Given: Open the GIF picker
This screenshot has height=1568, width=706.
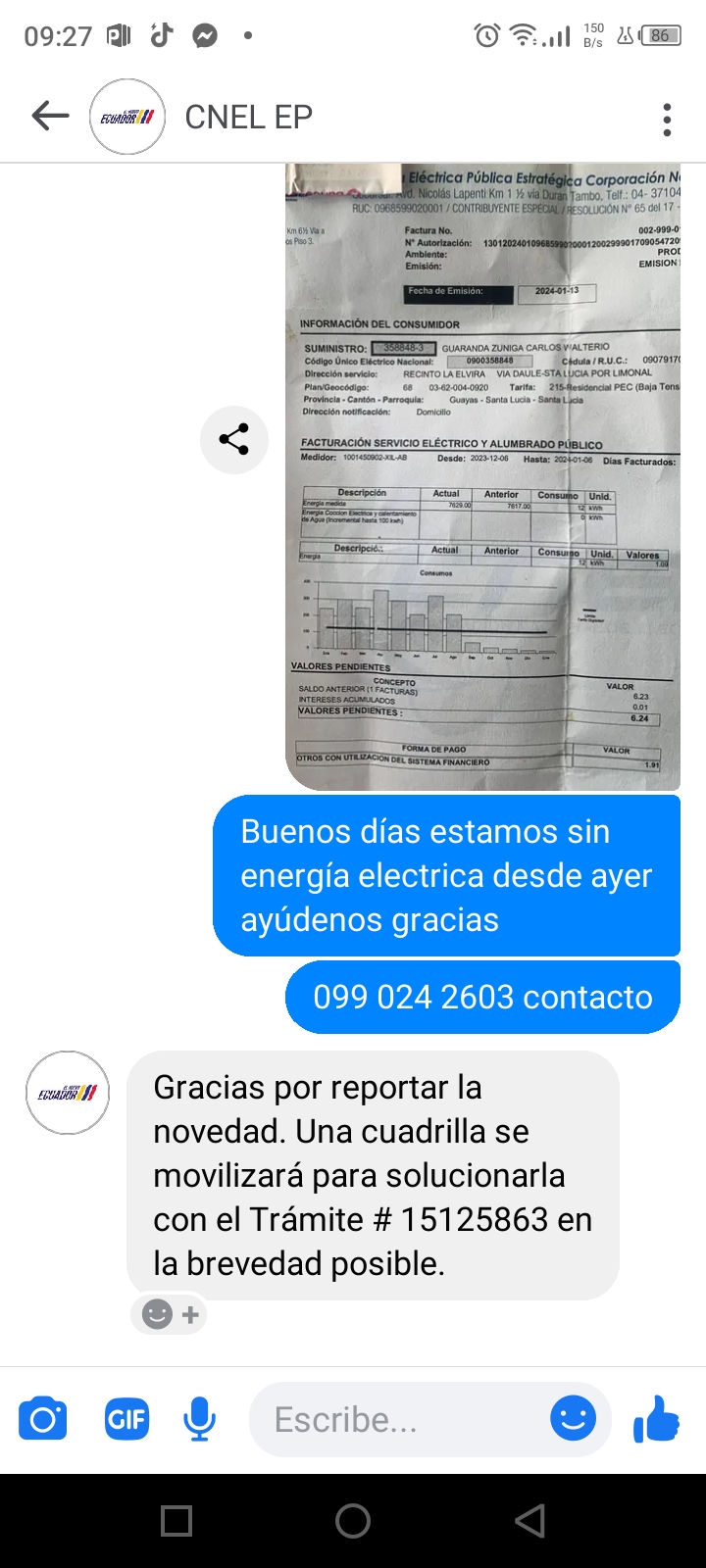Looking at the screenshot, I should pos(127,1419).
